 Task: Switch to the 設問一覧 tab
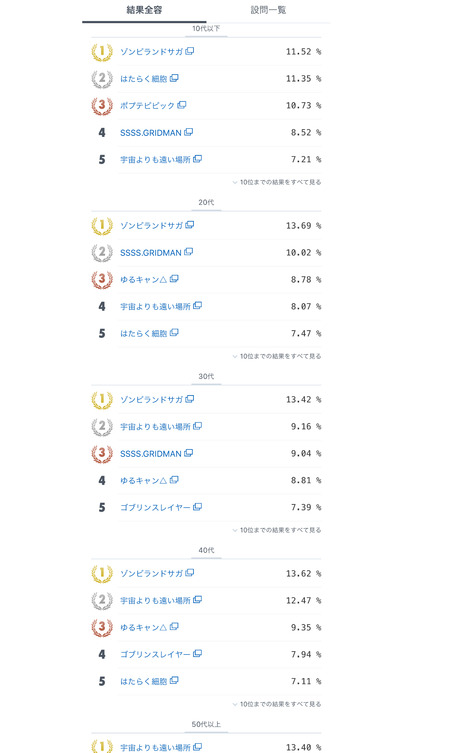coord(268,10)
